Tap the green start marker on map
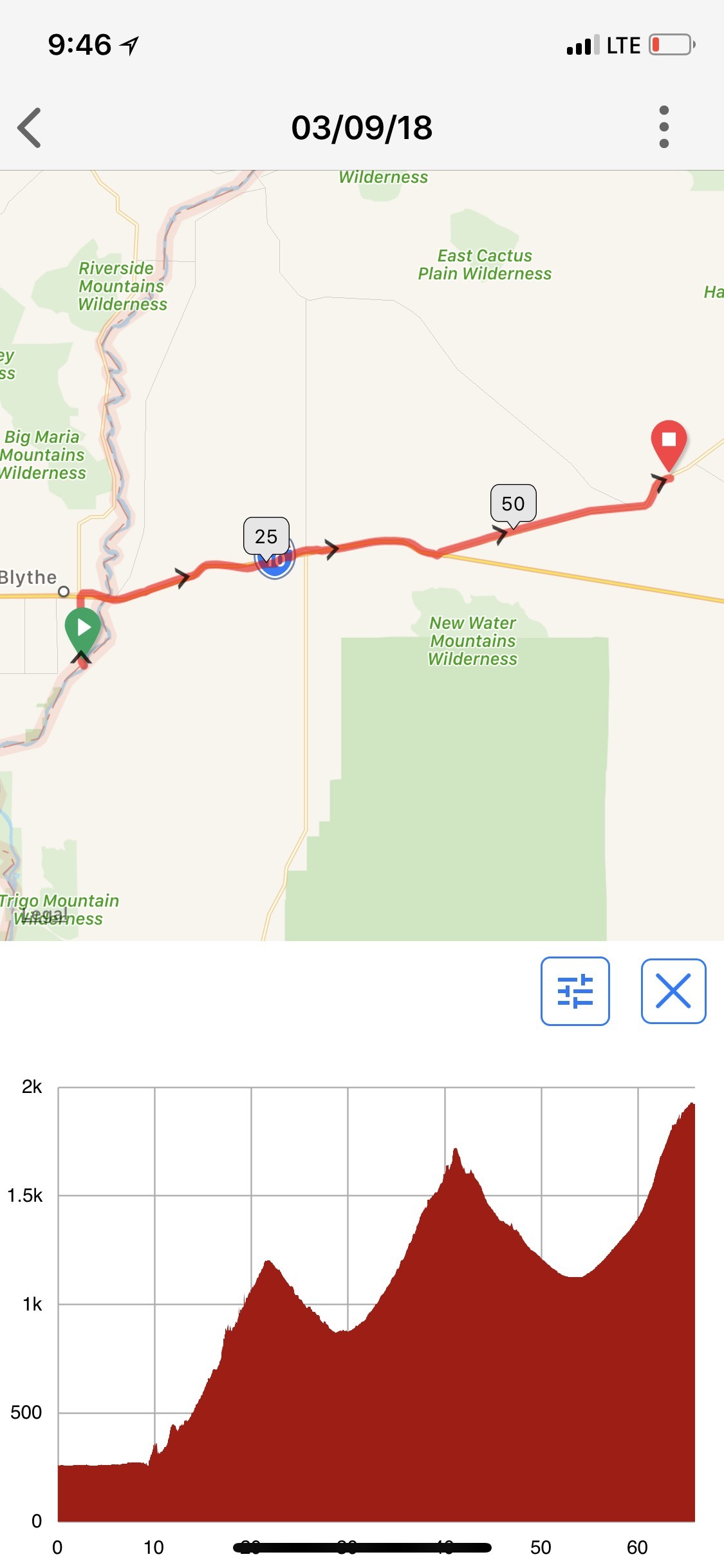This screenshot has width=724, height=1568. [x=83, y=628]
